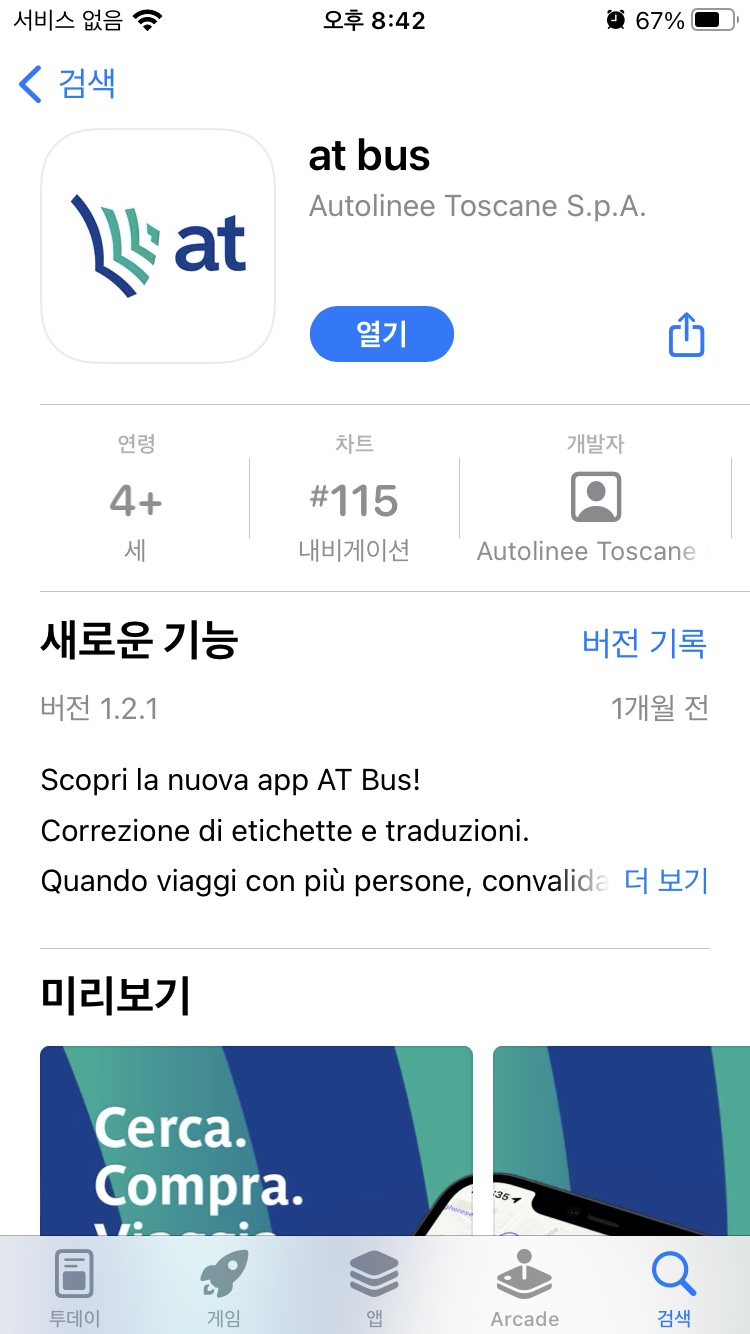The image size is (750, 1334).
Task: Expand release notes with 더 보기
Action: tap(666, 881)
